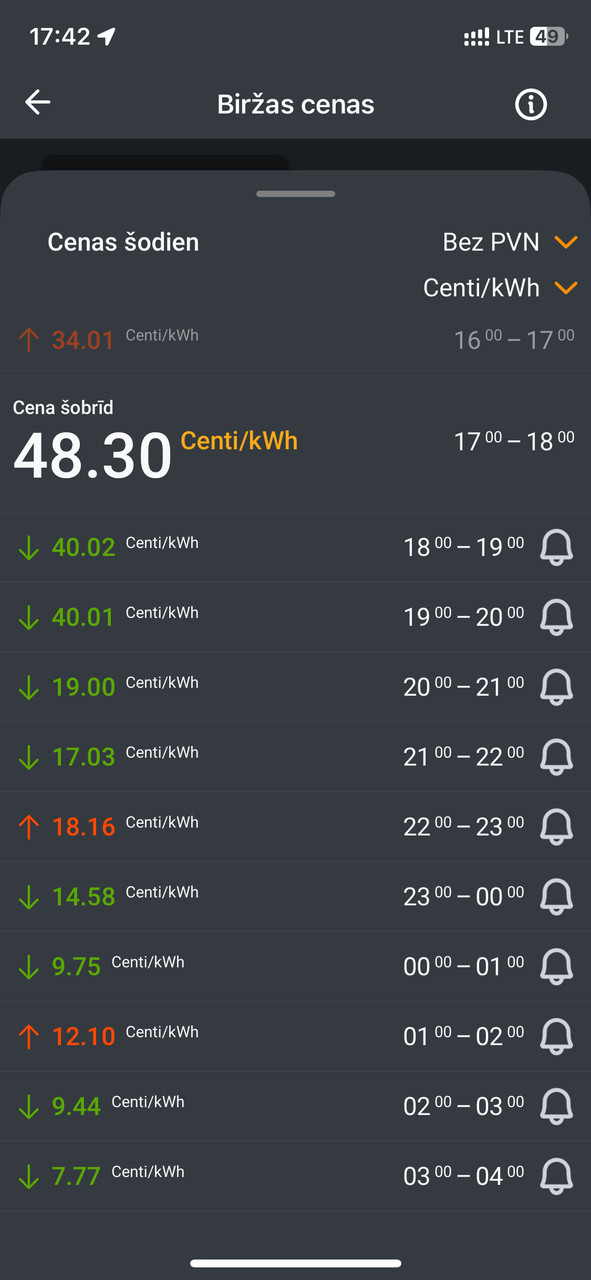Add alert for 23:00–00:00 at 14.58
The height and width of the screenshot is (1280, 591).
(x=556, y=897)
